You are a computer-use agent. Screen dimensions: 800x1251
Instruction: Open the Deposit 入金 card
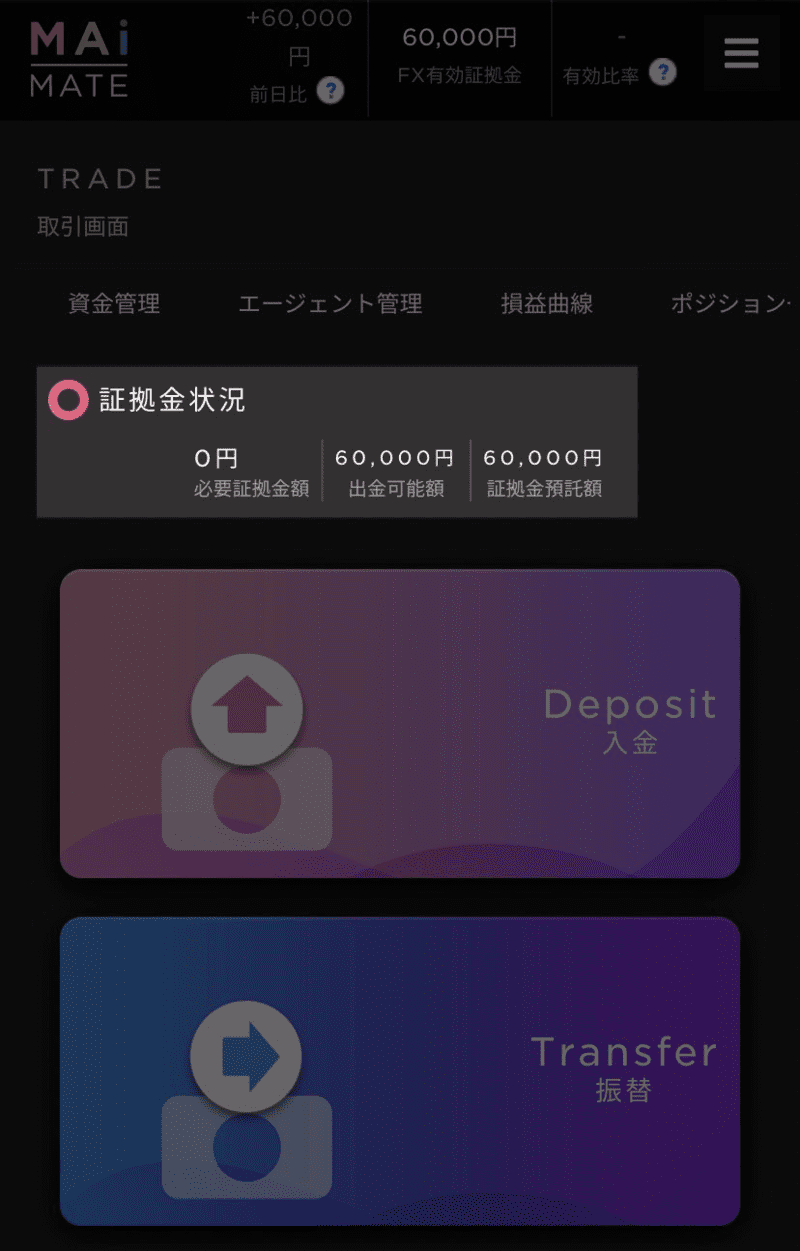coord(400,723)
